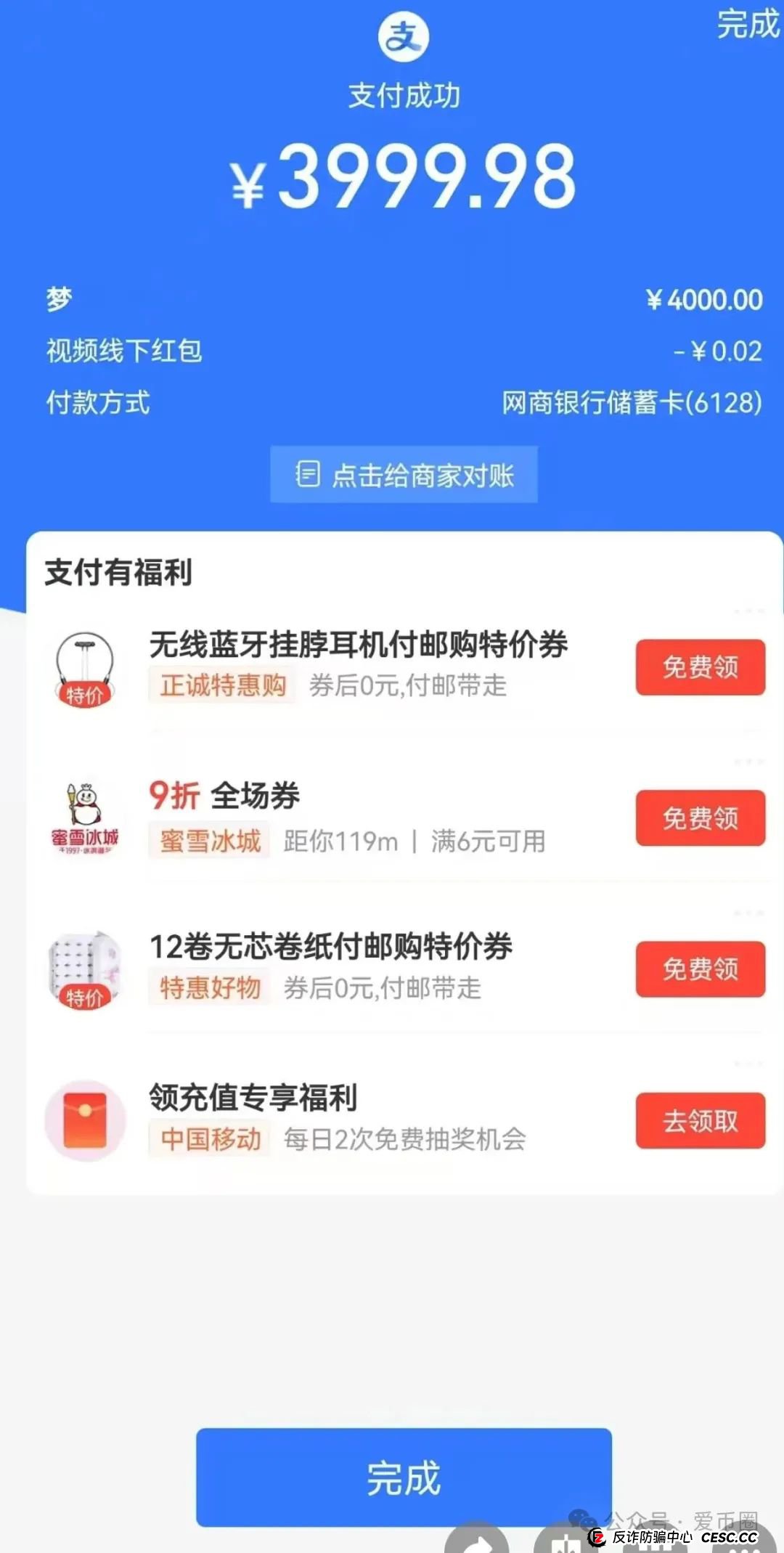
Task: Click the coreless toilet paper product thumbnail
Action: pos(86,969)
